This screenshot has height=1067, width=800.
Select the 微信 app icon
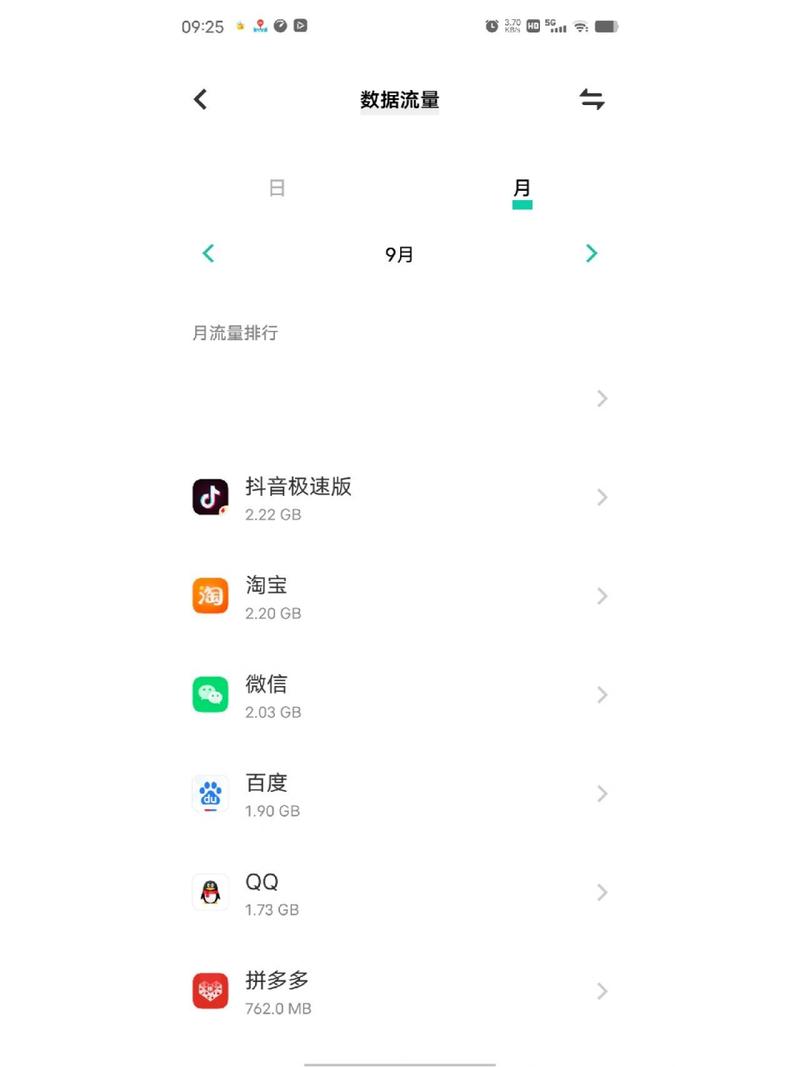[210, 694]
